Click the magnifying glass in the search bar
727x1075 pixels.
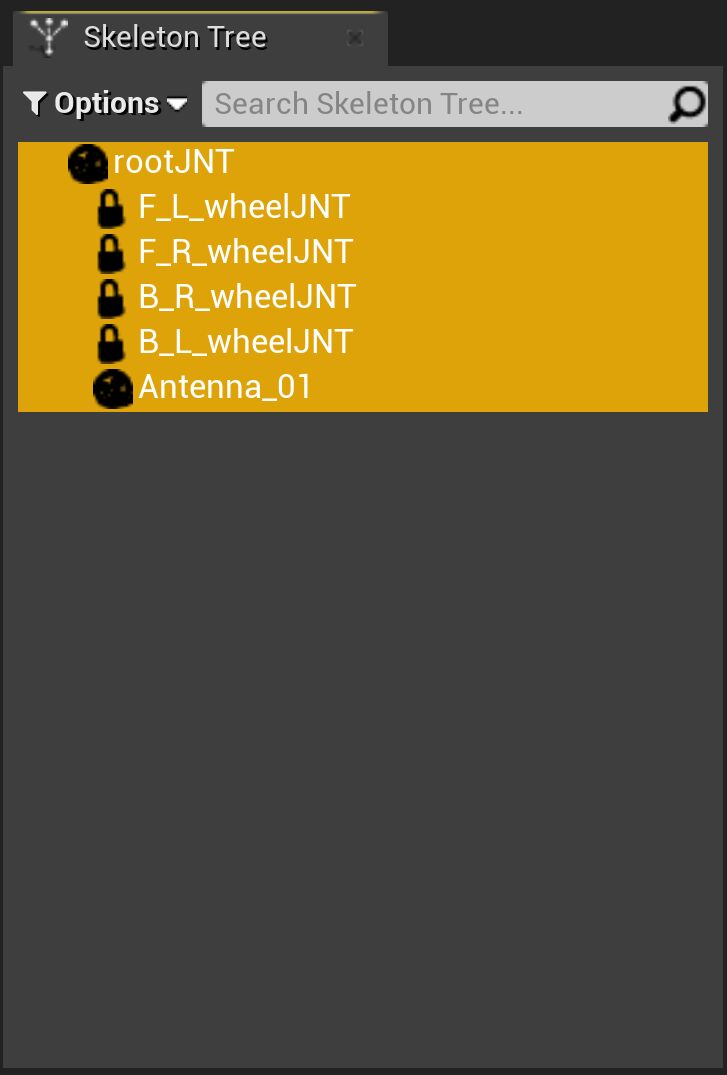pos(686,103)
